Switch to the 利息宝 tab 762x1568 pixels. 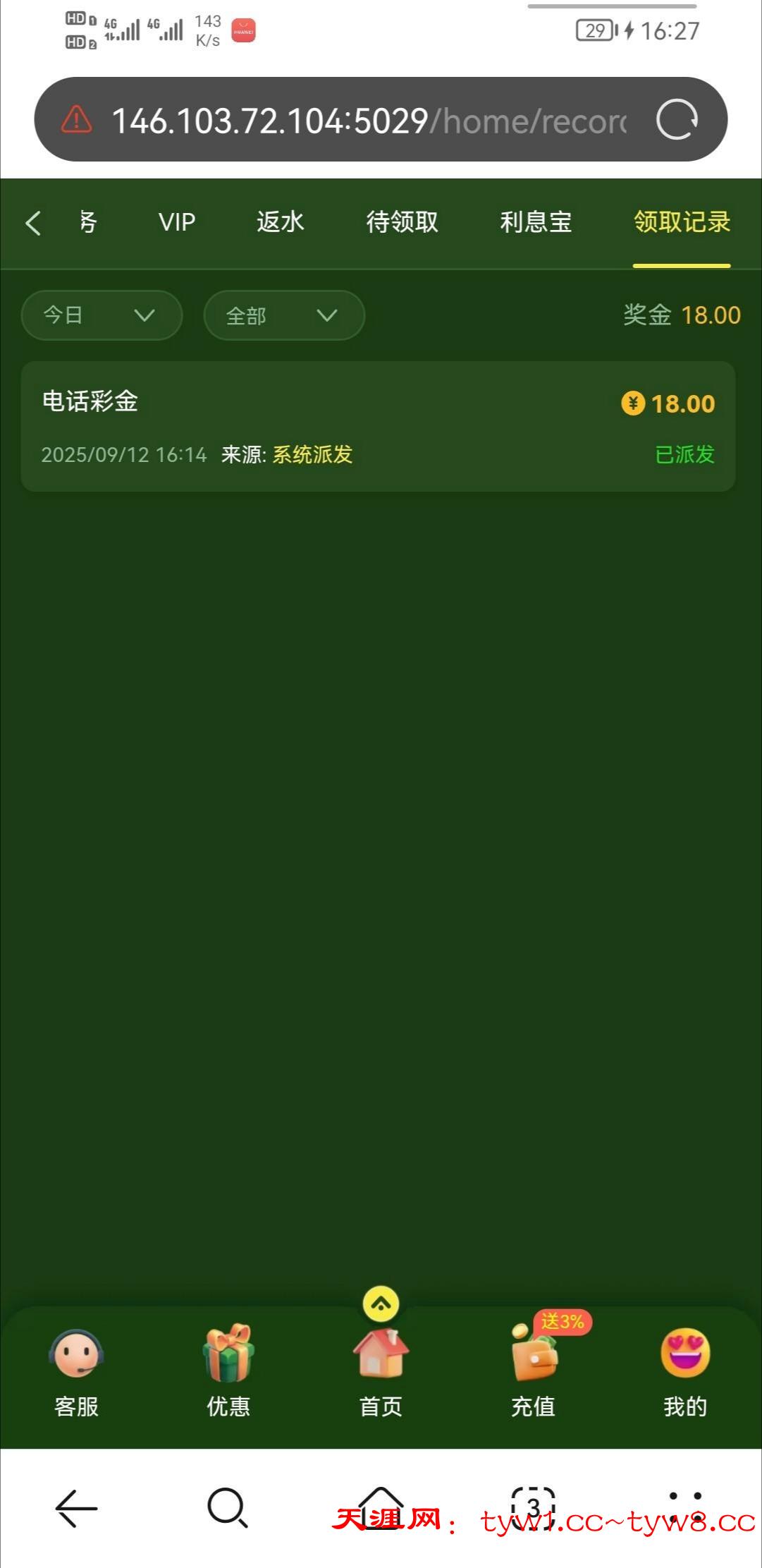(x=536, y=222)
